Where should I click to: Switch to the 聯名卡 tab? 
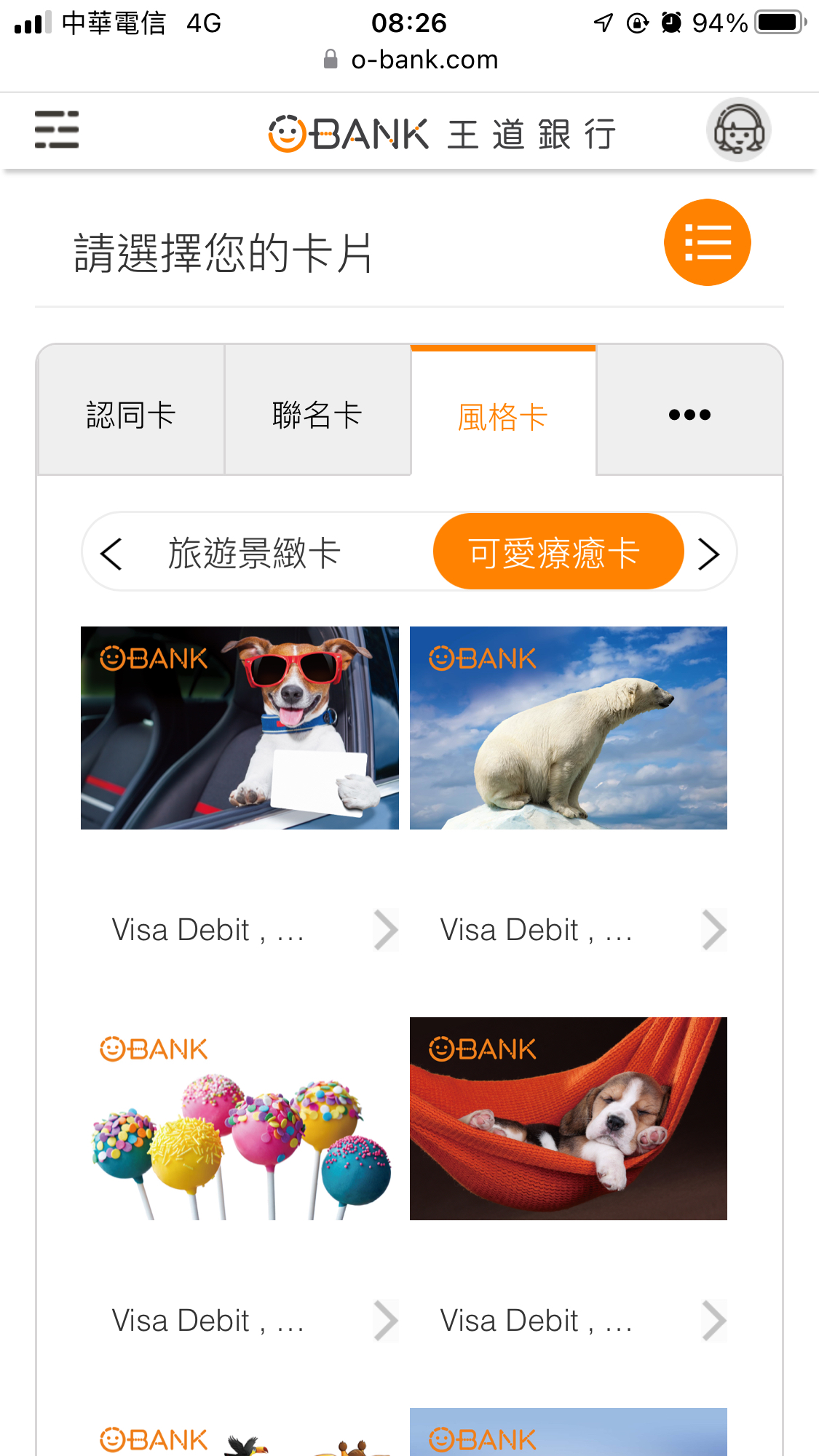(317, 415)
